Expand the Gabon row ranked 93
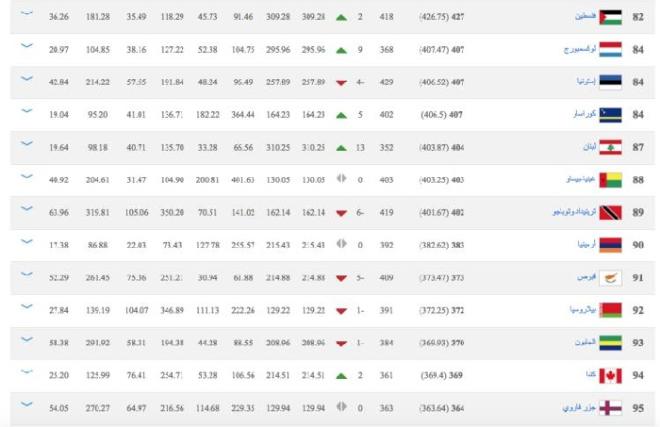 (27, 339)
